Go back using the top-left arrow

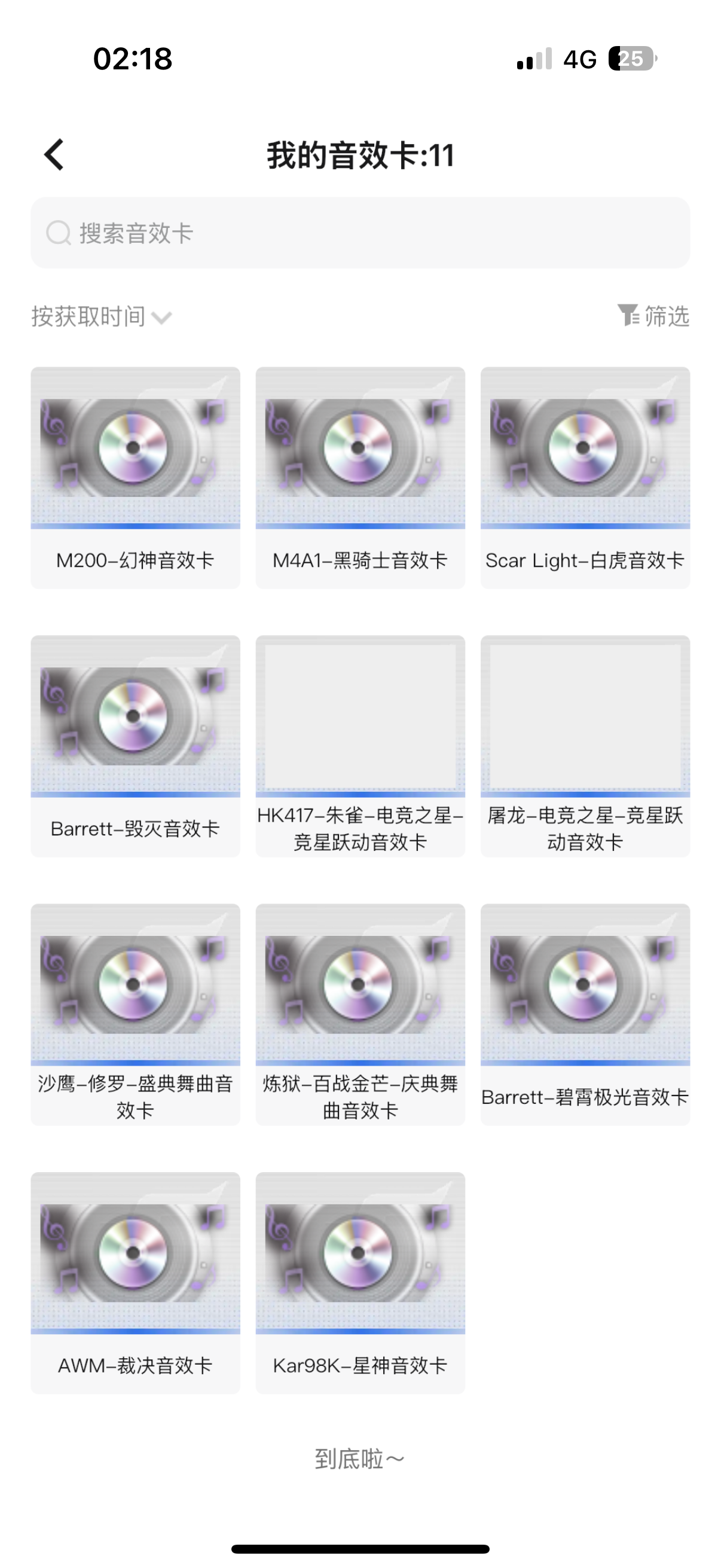[54, 155]
